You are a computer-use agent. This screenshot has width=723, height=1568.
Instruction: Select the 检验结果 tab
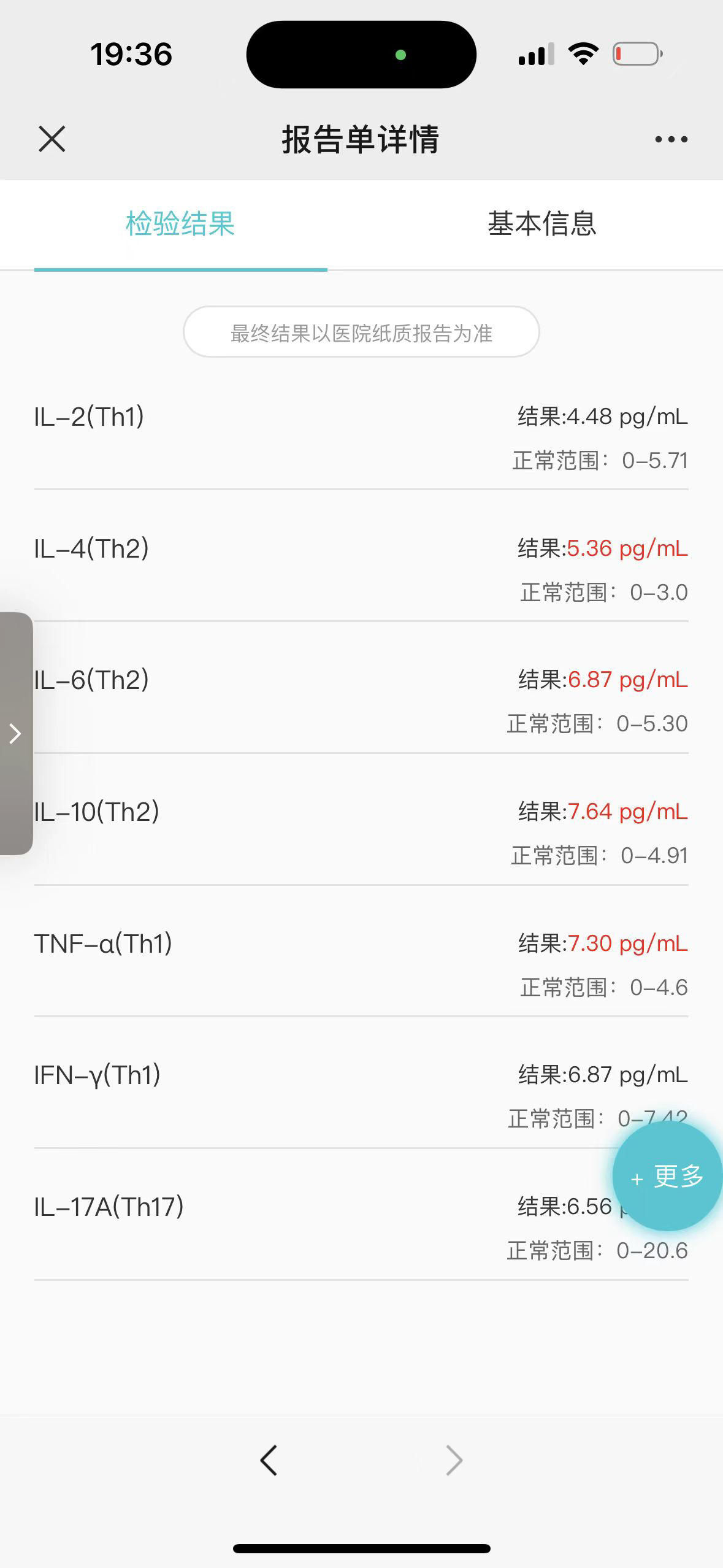180,224
